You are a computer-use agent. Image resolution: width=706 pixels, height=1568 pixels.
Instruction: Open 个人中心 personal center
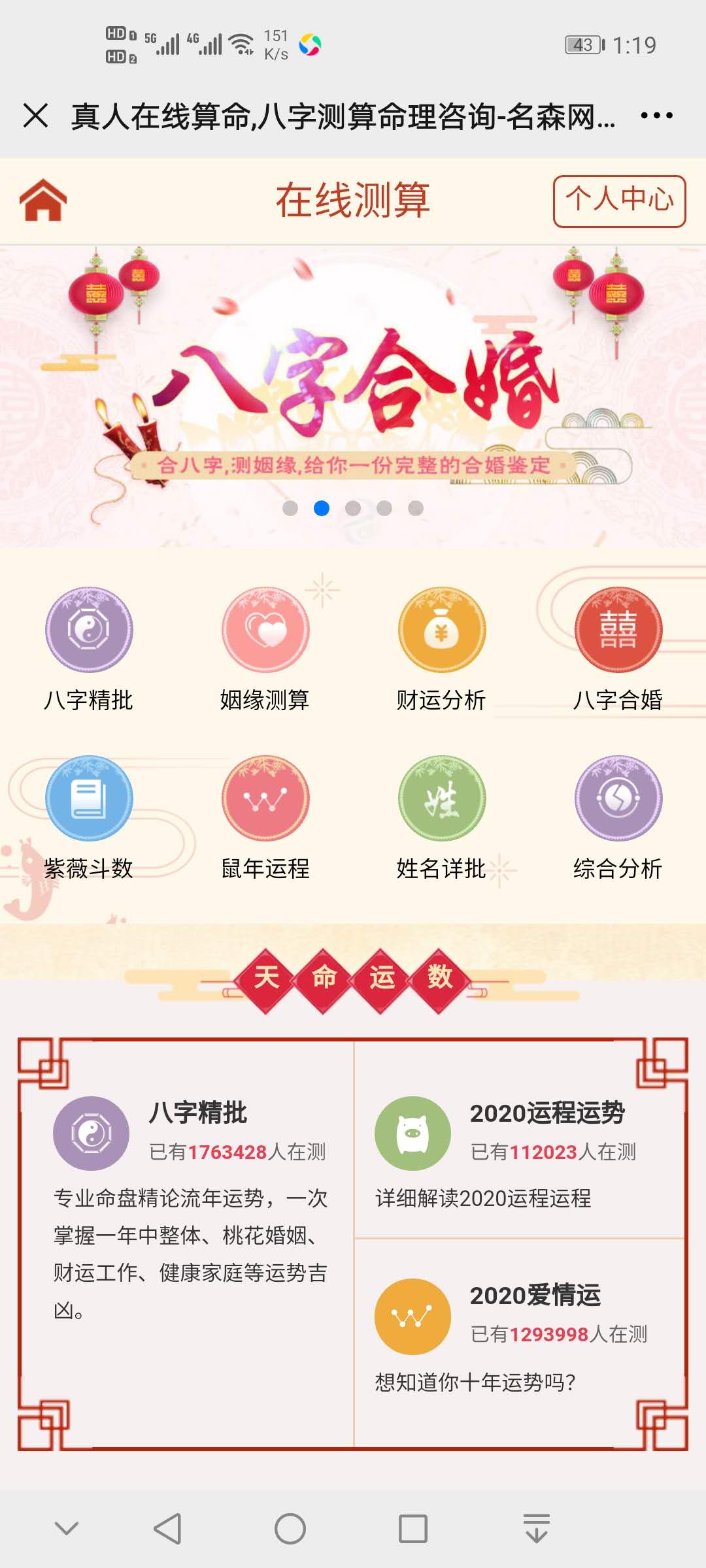point(619,201)
